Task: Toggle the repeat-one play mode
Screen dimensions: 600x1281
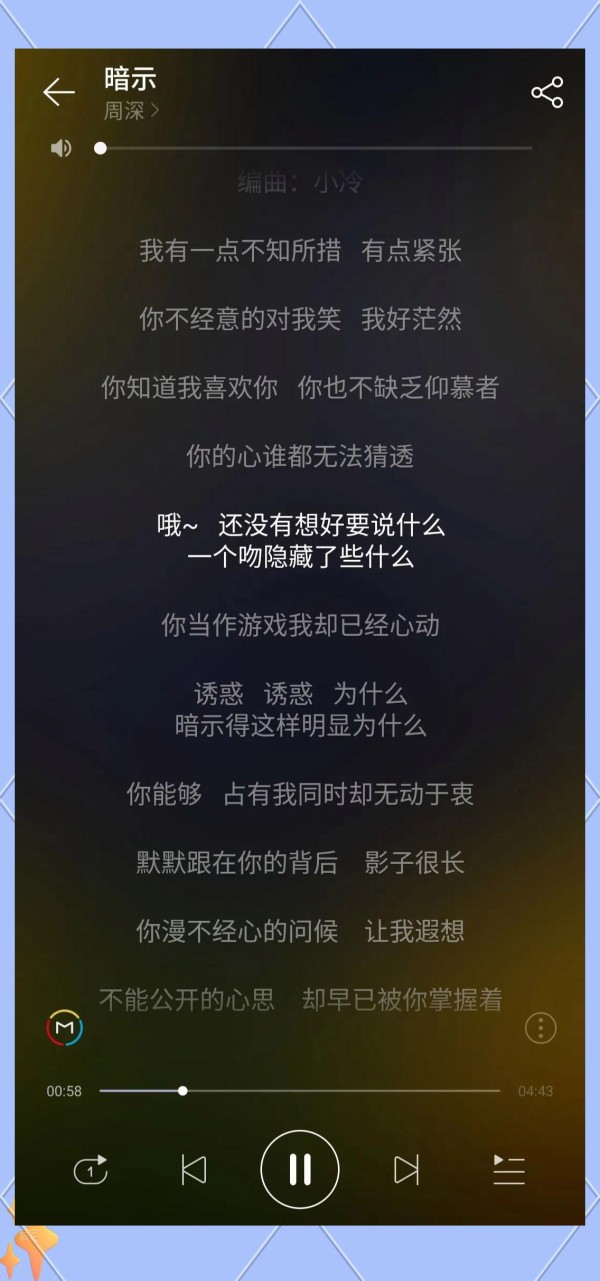Action: pos(91,1169)
